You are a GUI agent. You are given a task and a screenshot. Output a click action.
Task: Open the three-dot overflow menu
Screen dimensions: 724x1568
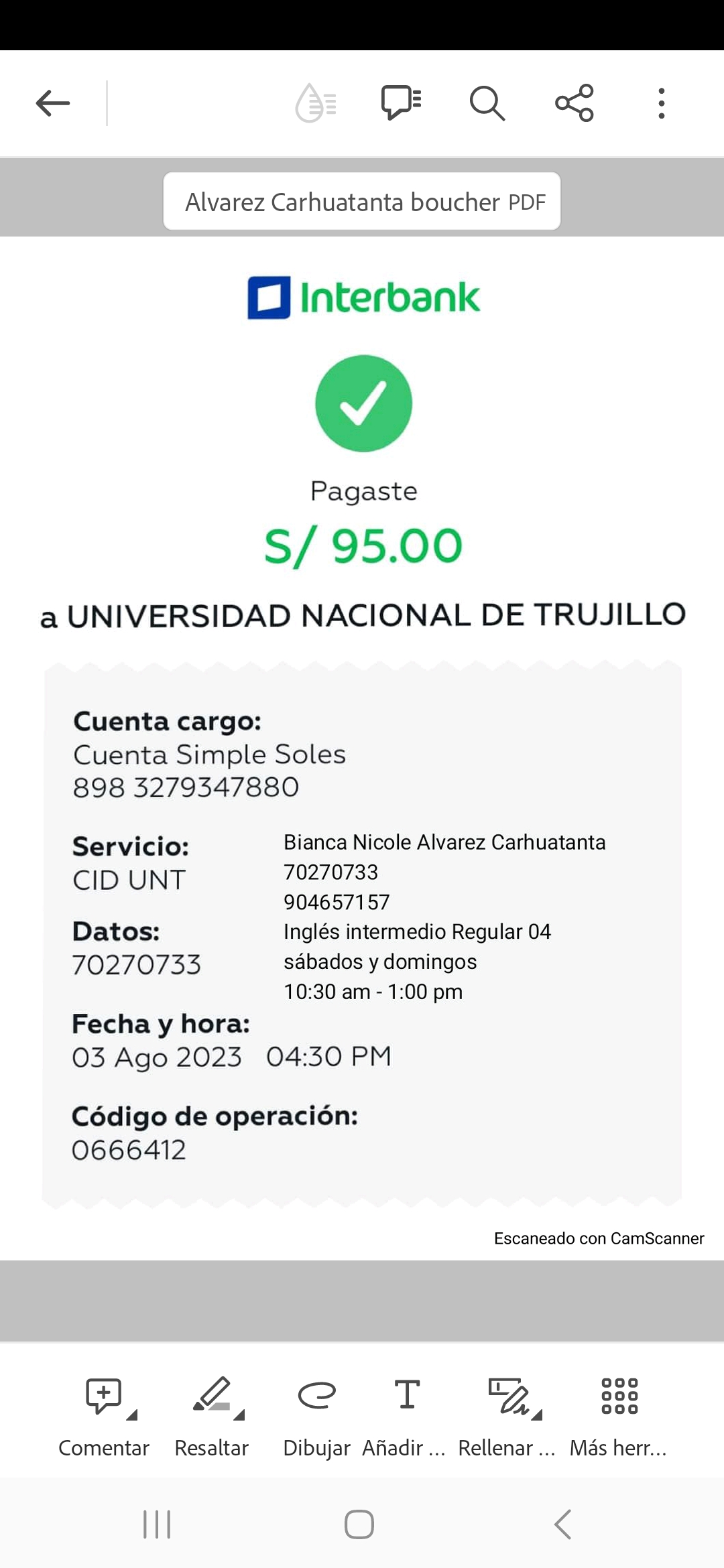pos(662,103)
